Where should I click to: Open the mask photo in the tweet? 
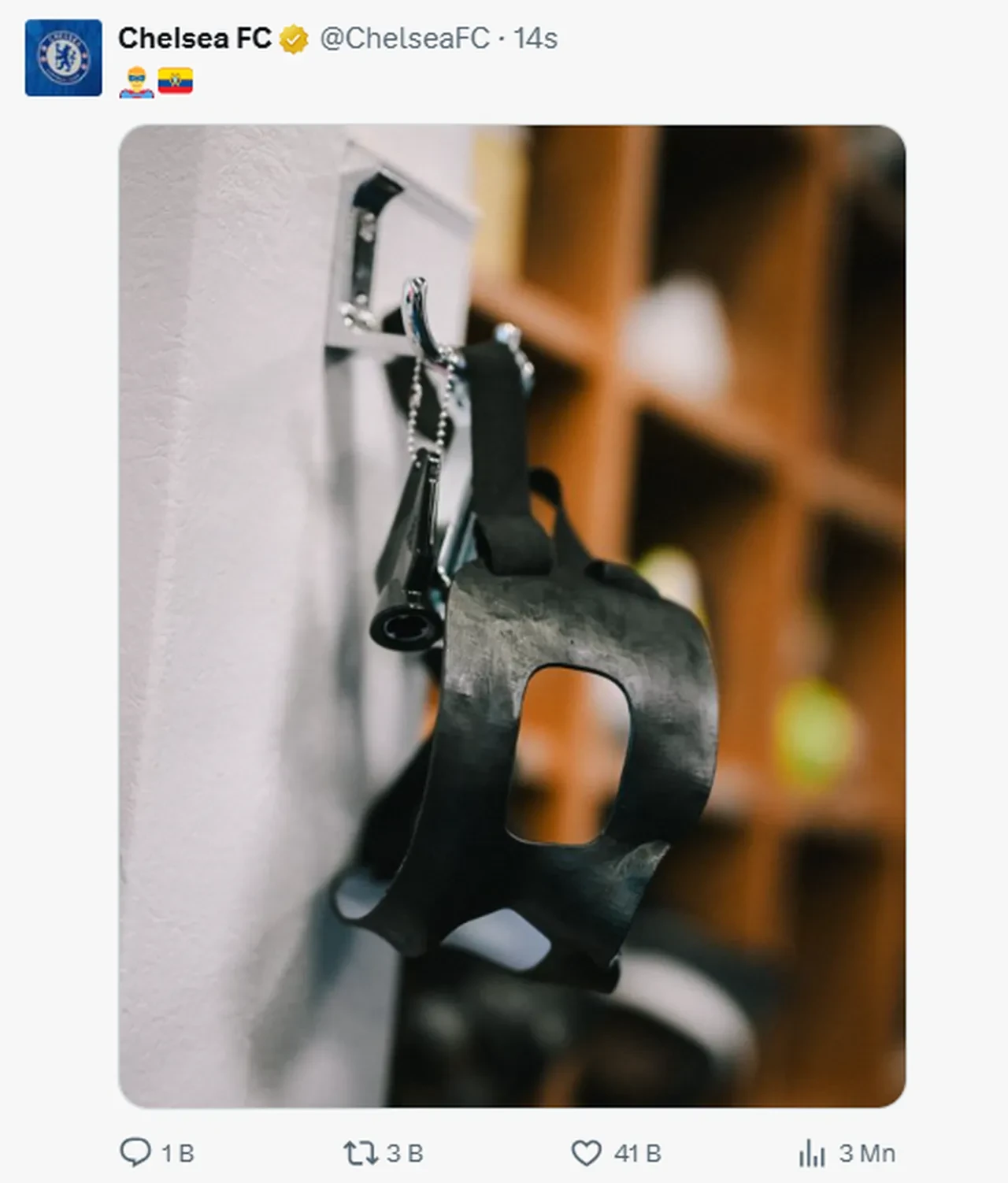(512, 616)
